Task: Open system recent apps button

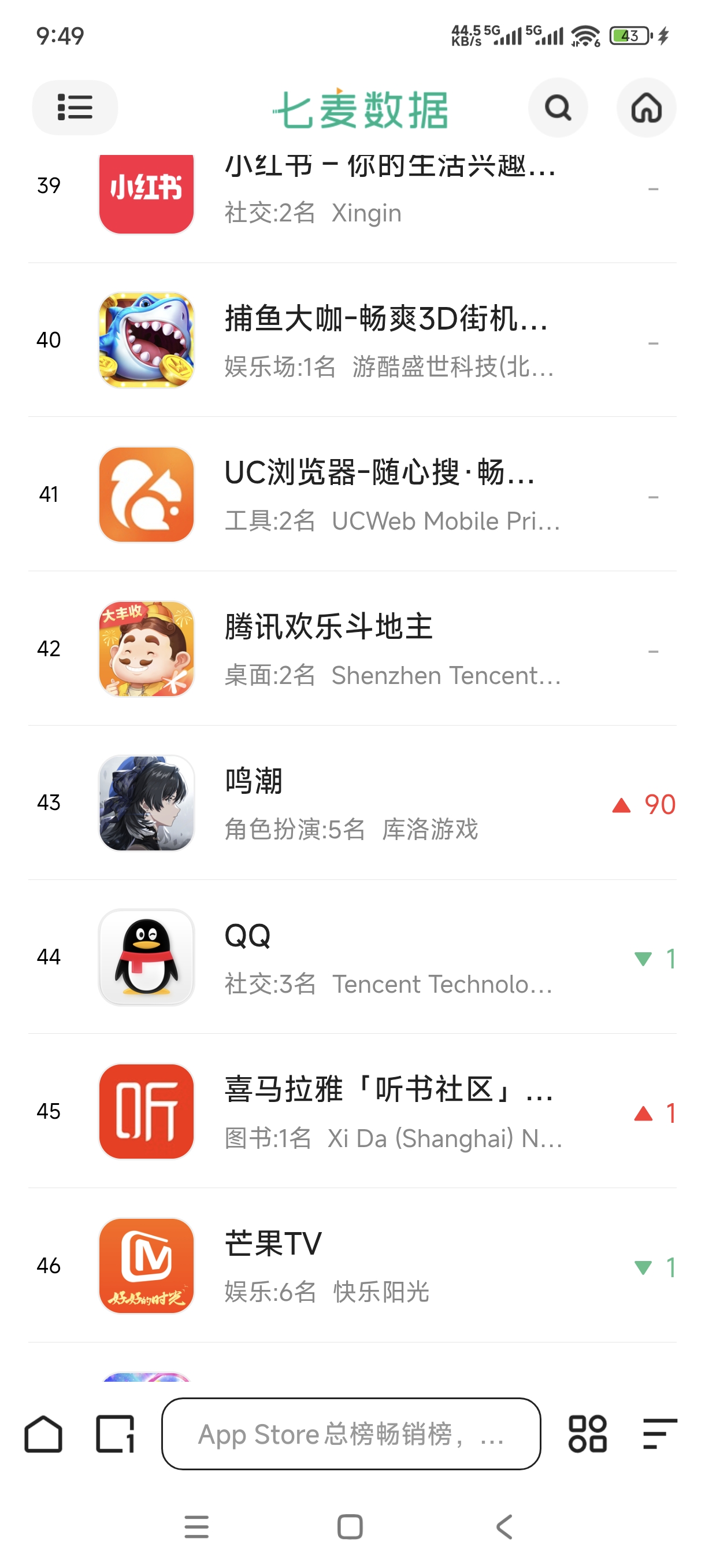Action: tap(196, 1526)
